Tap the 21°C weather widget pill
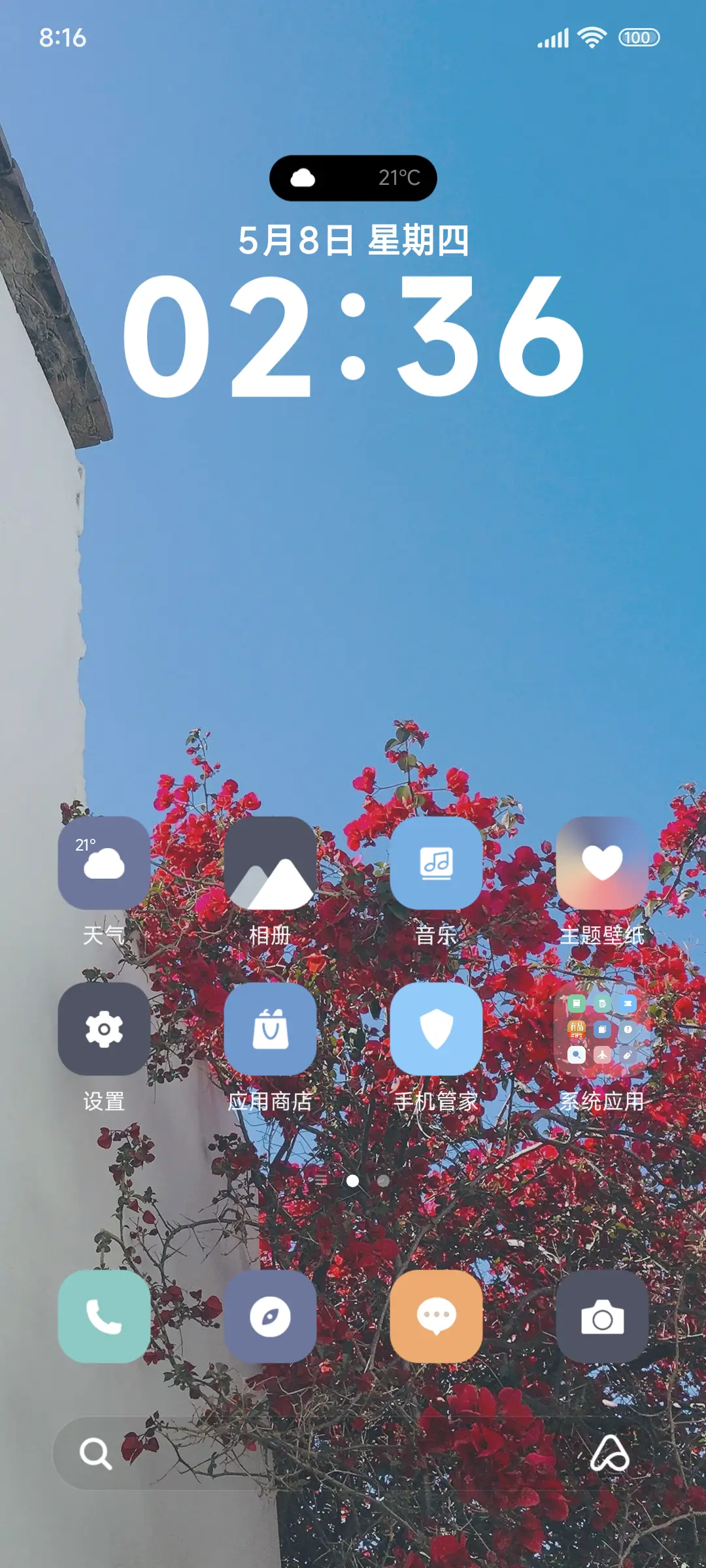 [x=353, y=178]
